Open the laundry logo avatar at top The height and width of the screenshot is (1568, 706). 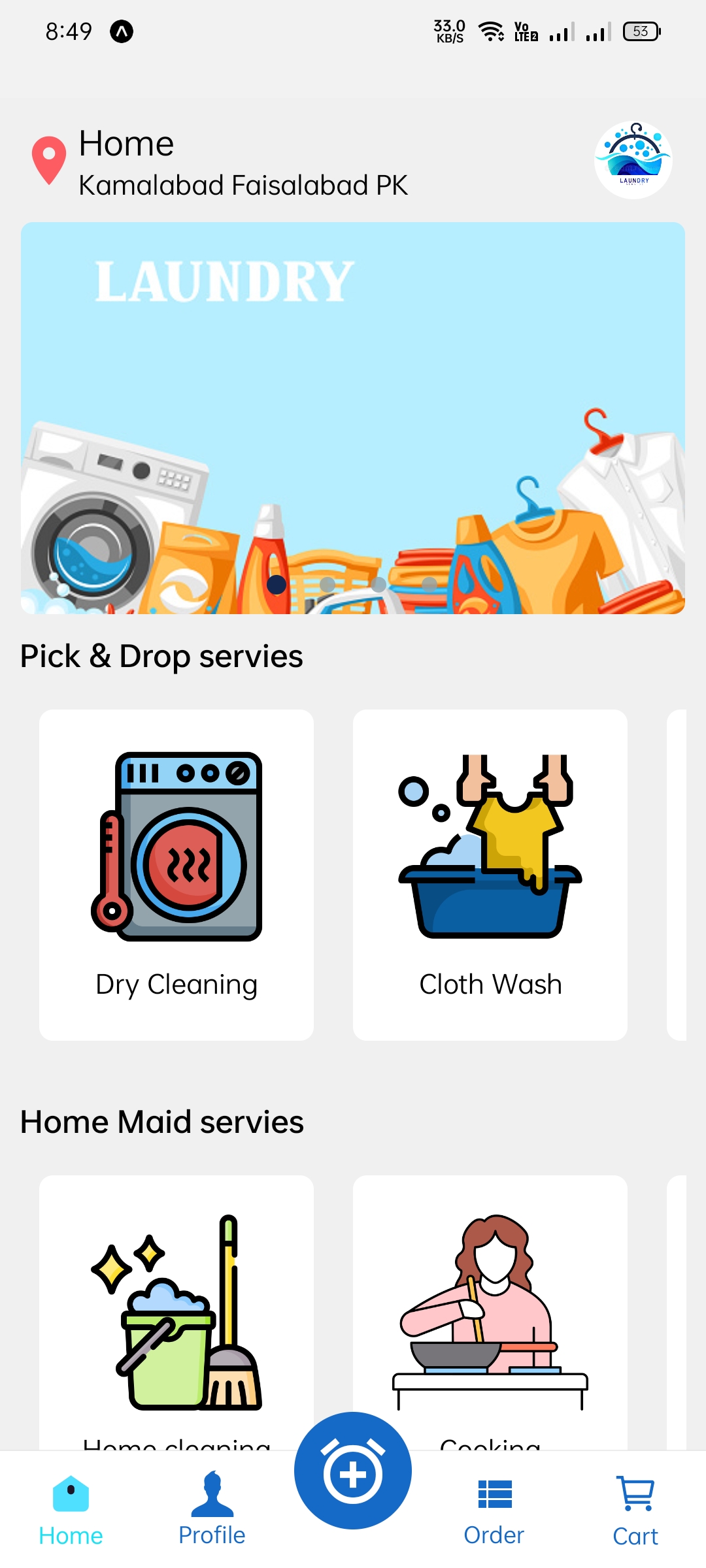click(633, 160)
